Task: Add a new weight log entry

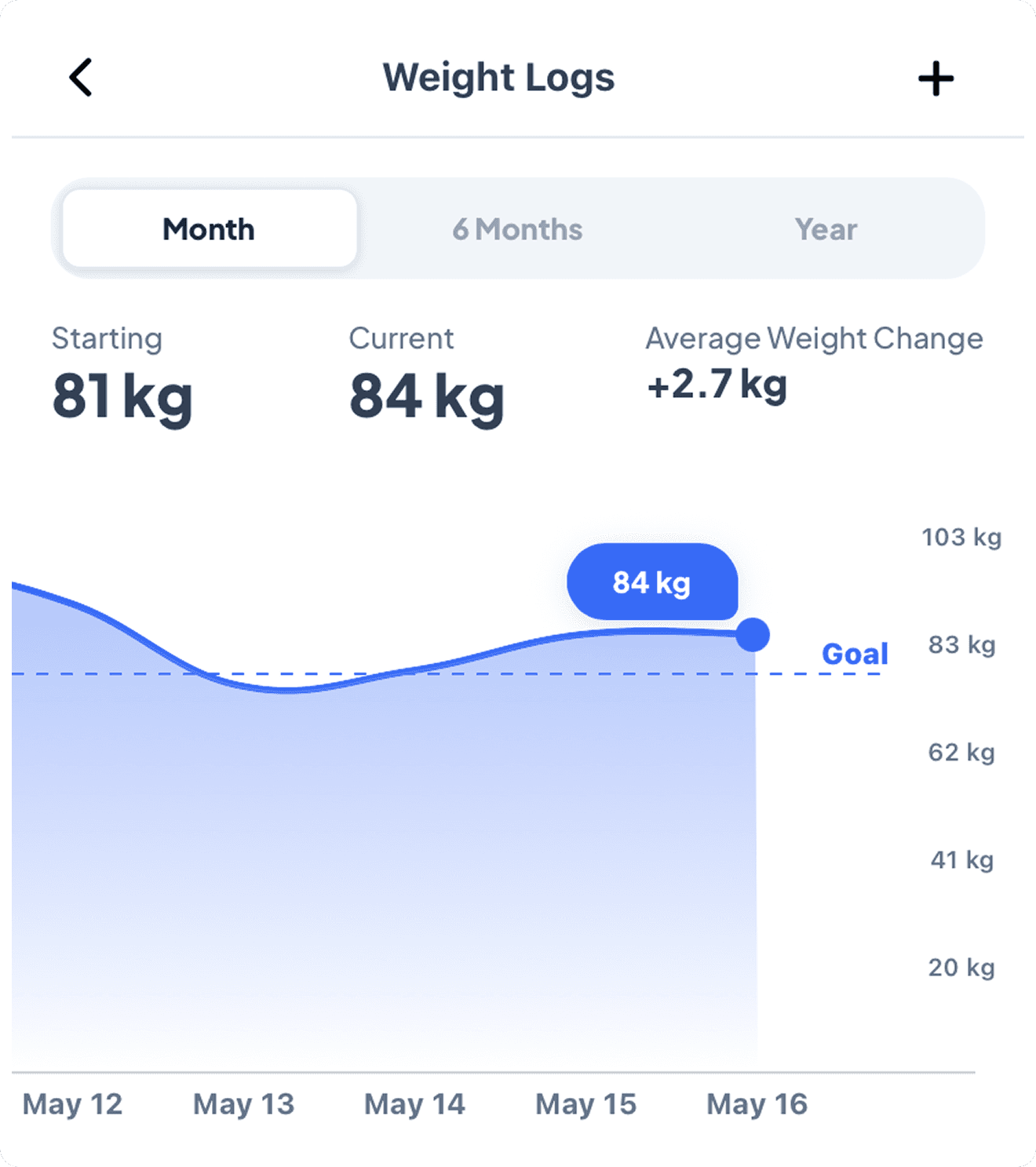Action: (x=936, y=78)
